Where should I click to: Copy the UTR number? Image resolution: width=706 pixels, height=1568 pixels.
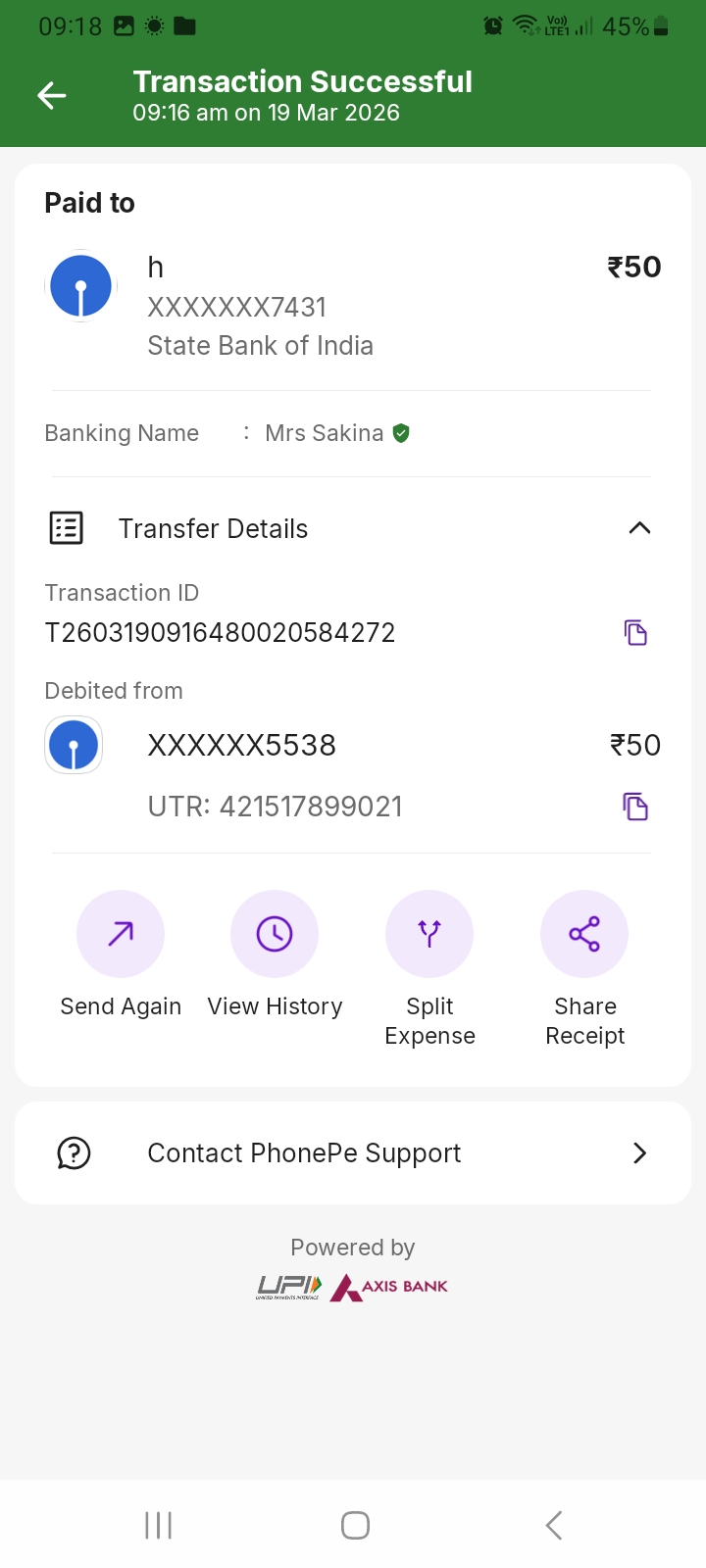[635, 807]
